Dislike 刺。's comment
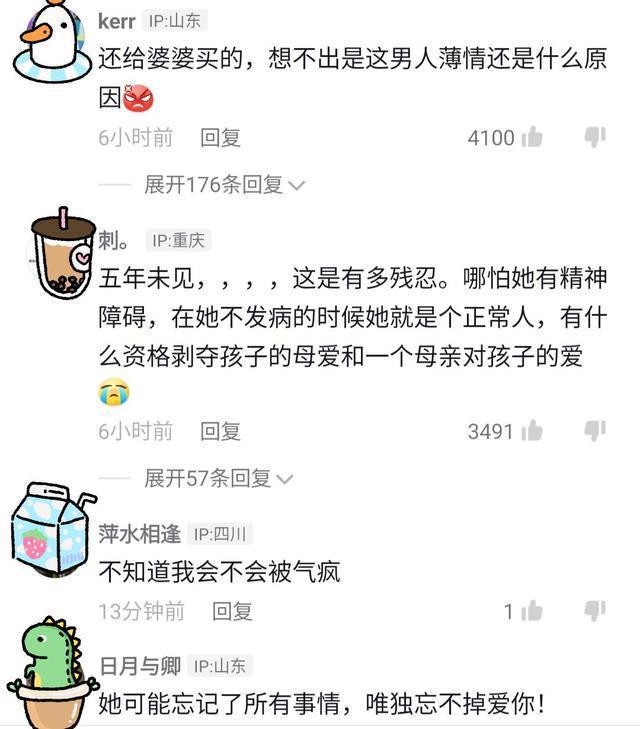The height and width of the screenshot is (729, 640). click(x=596, y=431)
